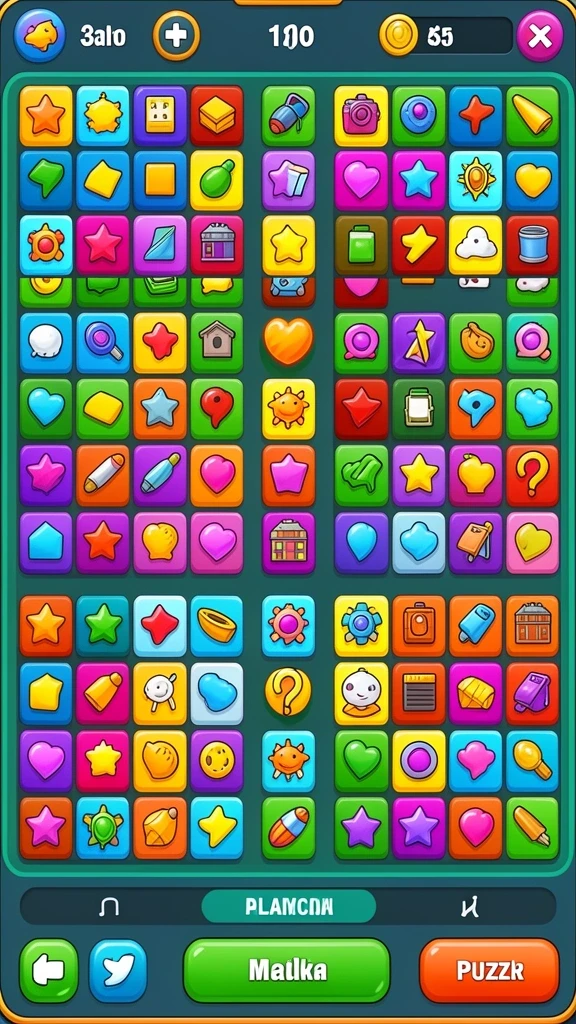The height and width of the screenshot is (1024, 576).
Task: Tap the plus button in the top bar
Action: (x=175, y=36)
